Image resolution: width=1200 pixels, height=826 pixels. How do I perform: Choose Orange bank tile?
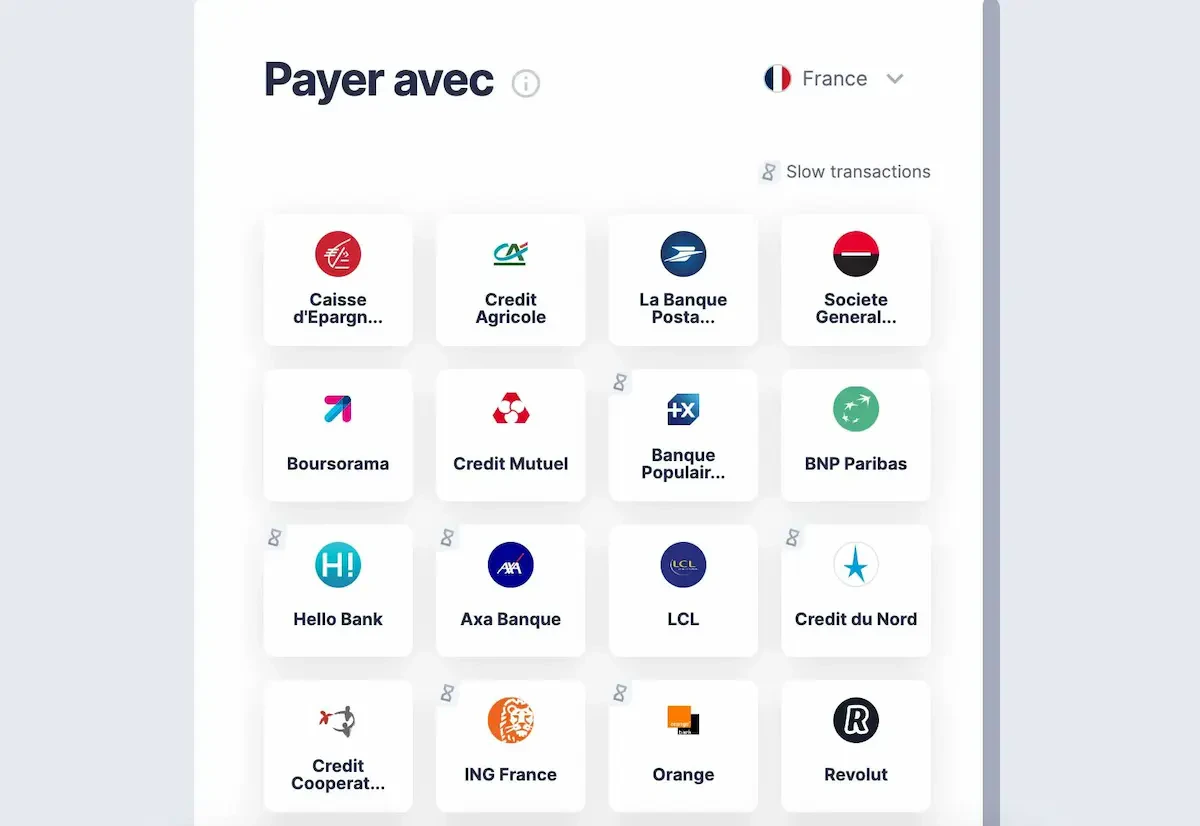[x=683, y=746]
